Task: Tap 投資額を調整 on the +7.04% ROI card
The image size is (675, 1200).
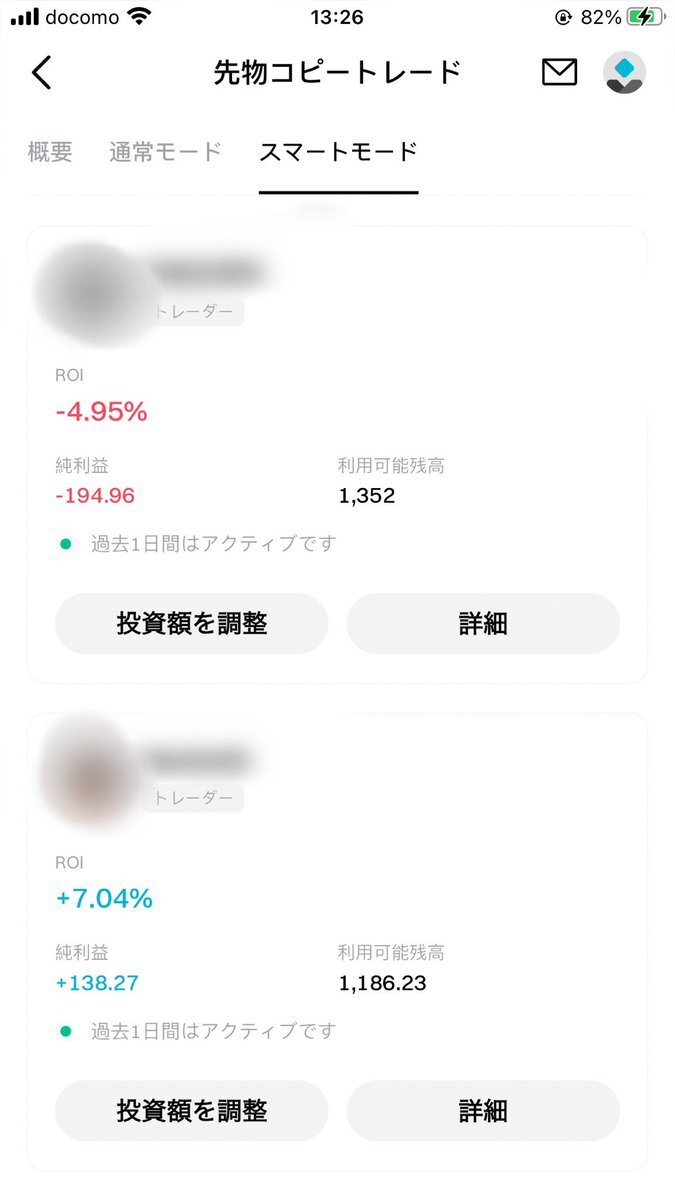Action: click(191, 1111)
